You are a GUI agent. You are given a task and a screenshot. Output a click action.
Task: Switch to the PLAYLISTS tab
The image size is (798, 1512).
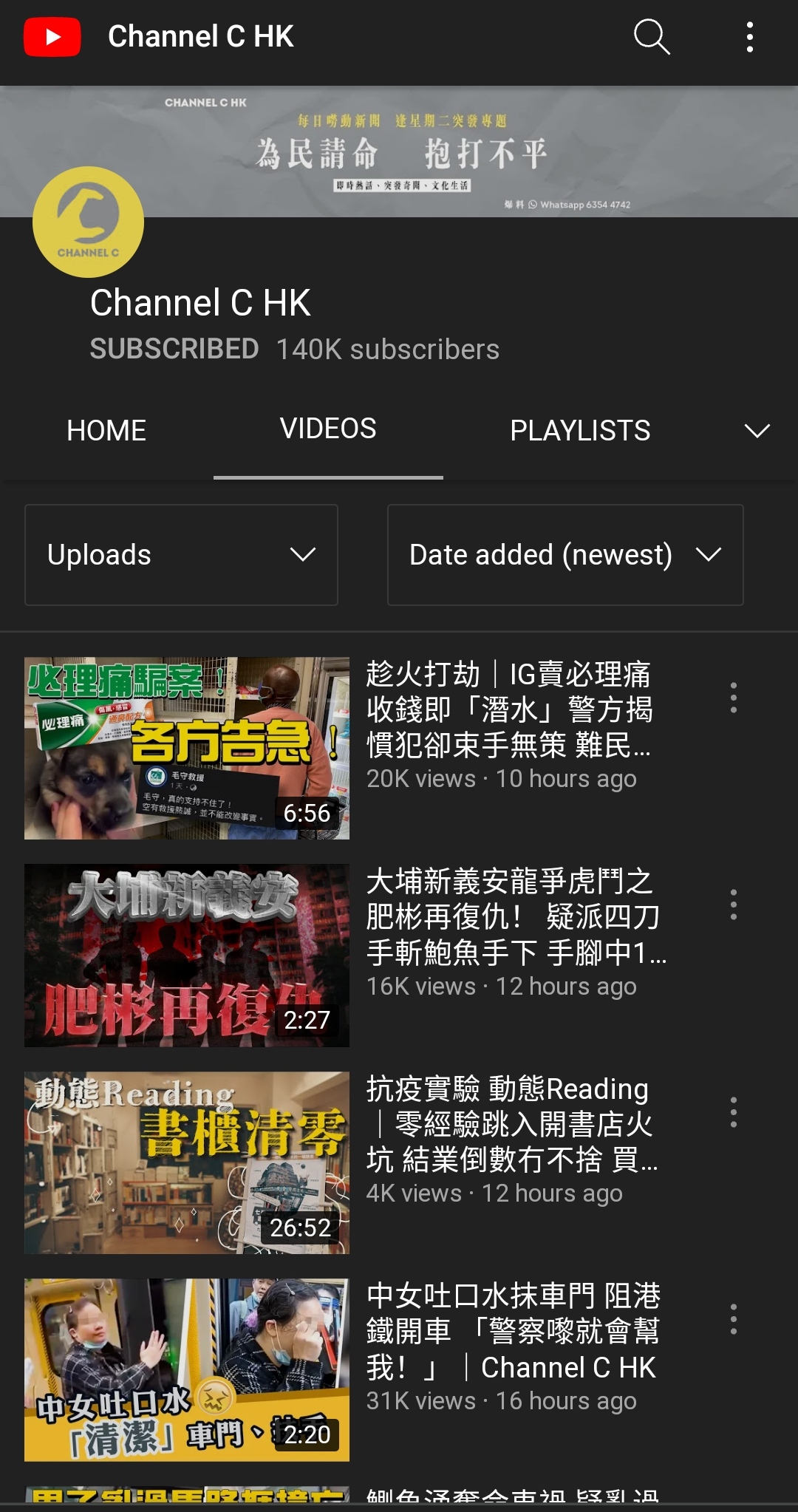pyautogui.click(x=580, y=431)
